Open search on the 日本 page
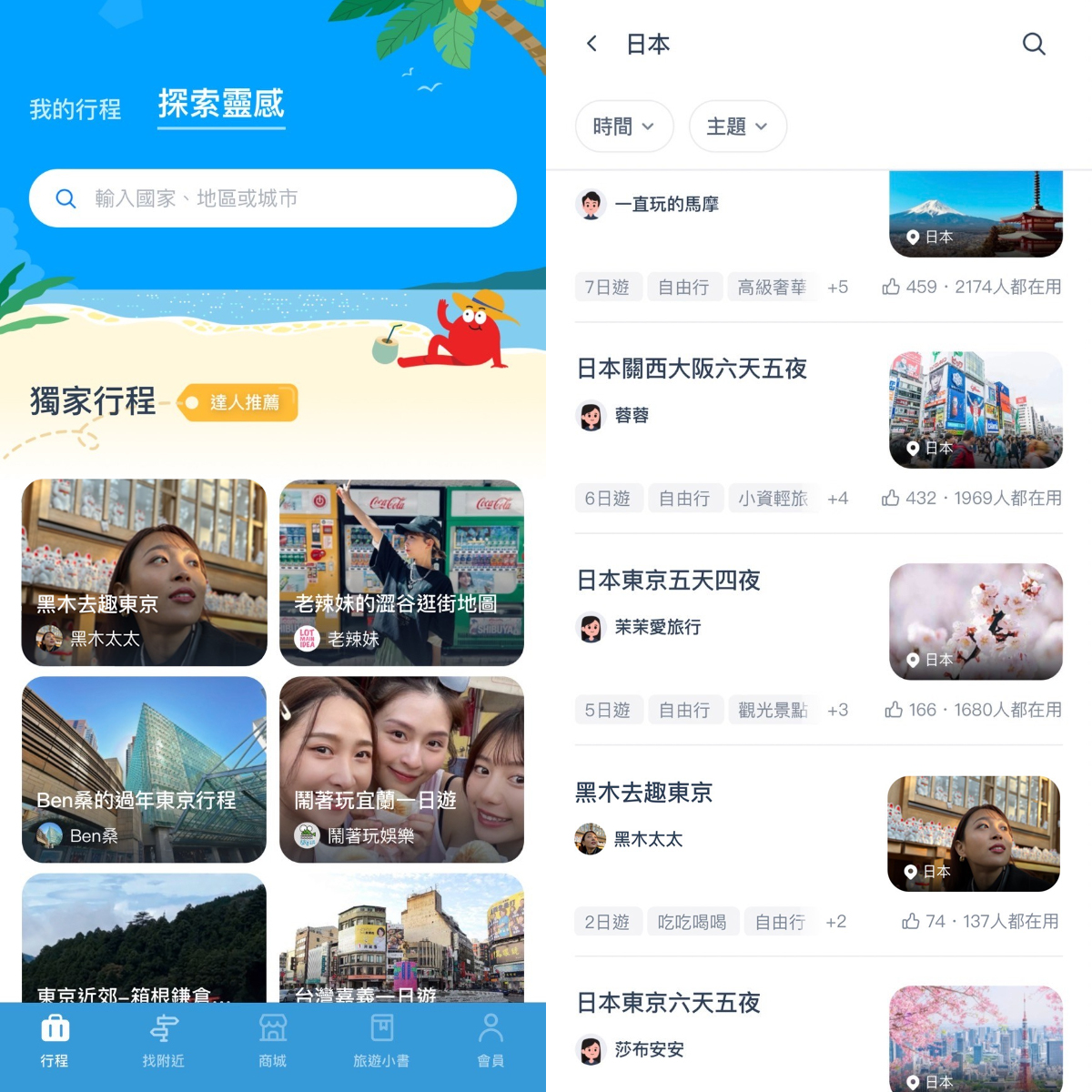1092x1092 pixels. click(x=1034, y=44)
